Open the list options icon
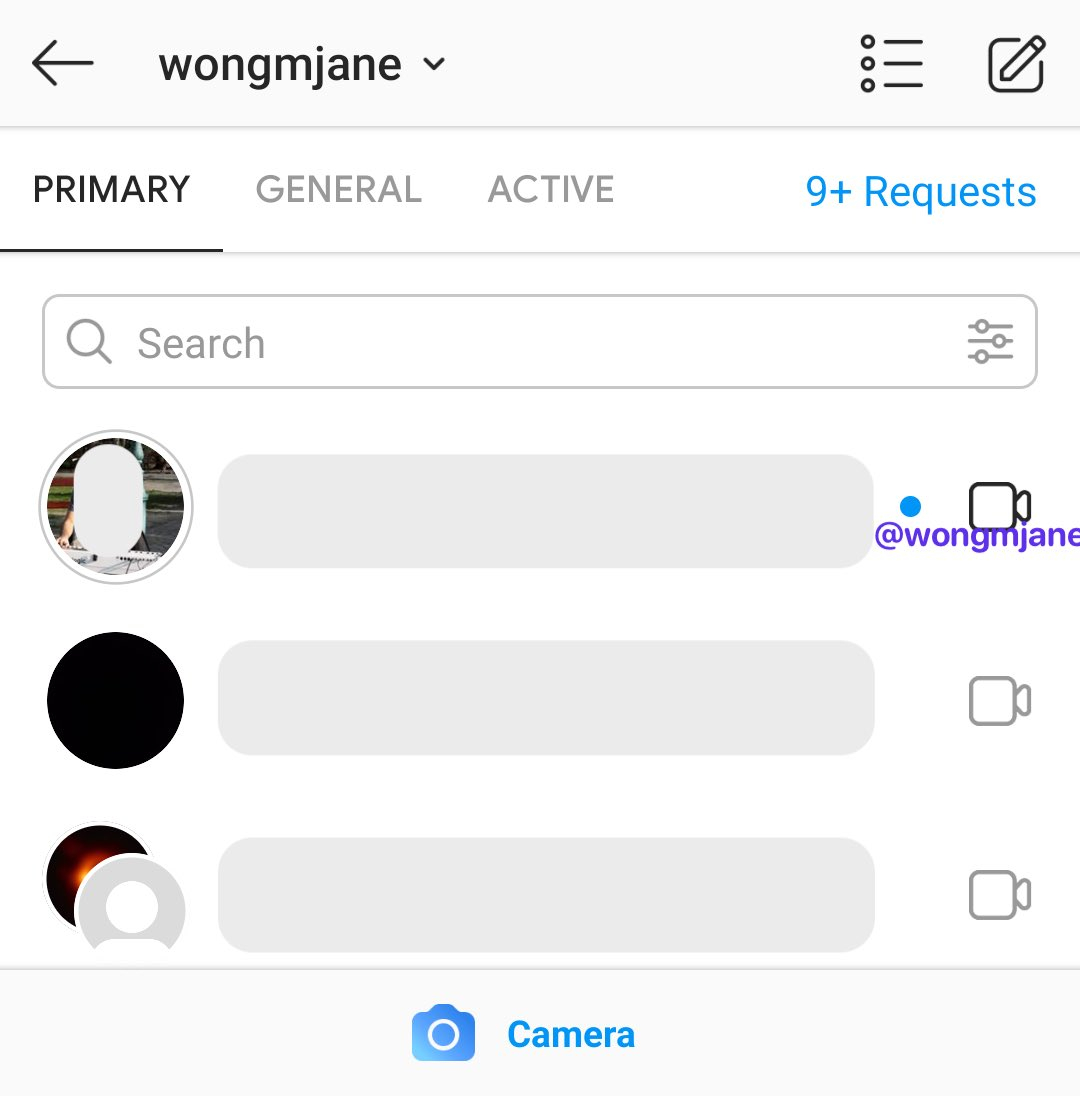The width and height of the screenshot is (1080, 1096). tap(891, 65)
